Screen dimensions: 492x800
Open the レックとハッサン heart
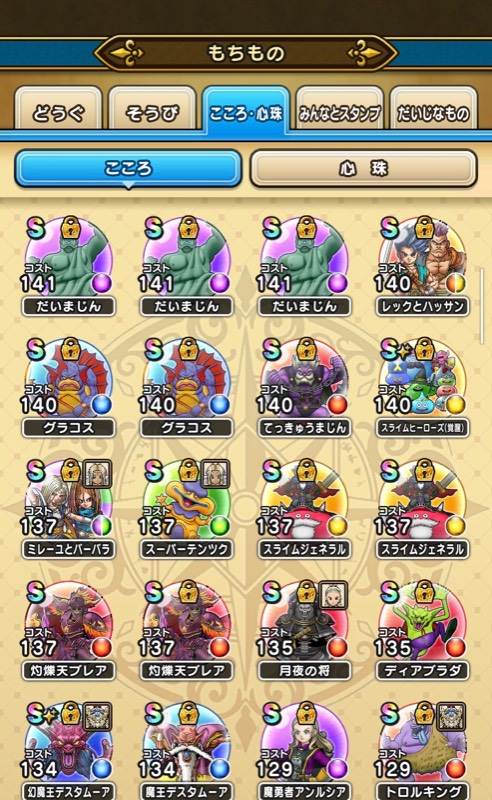(x=423, y=266)
